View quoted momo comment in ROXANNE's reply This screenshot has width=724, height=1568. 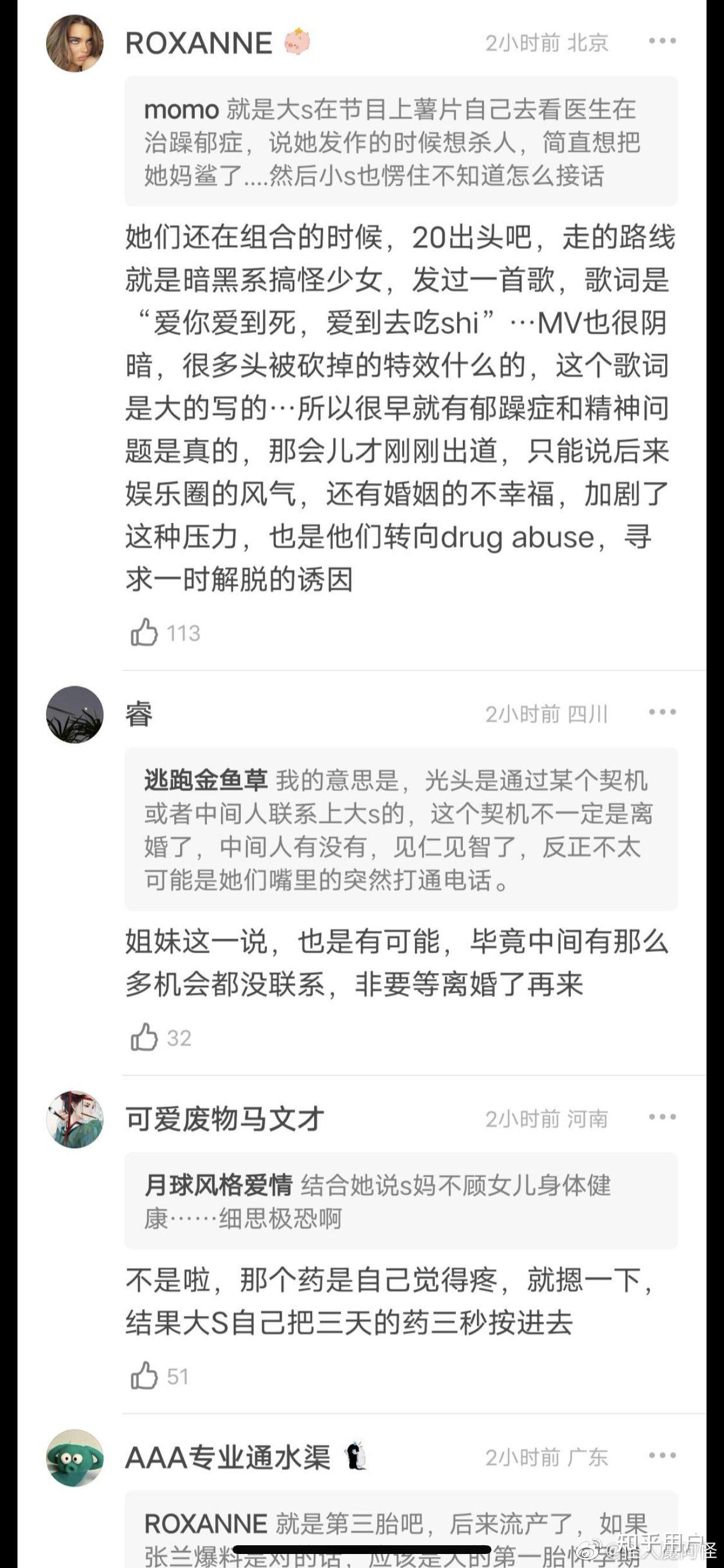tap(401, 141)
